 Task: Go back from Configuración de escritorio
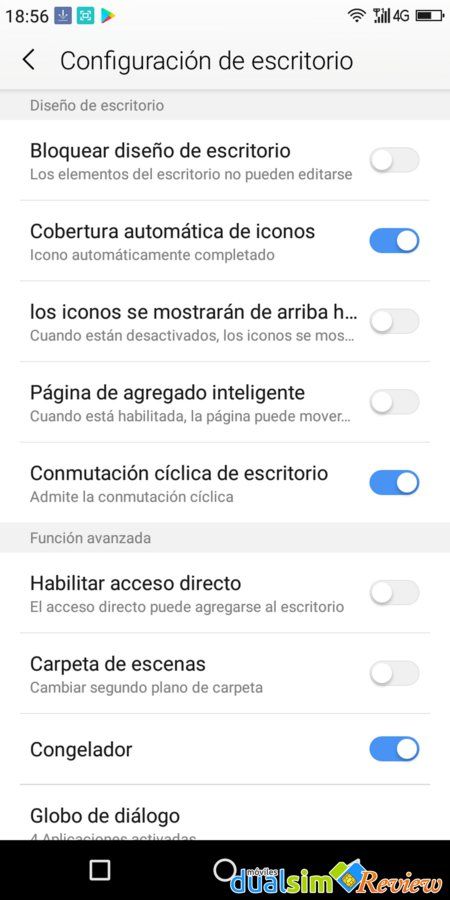pyautogui.click(x=29, y=60)
